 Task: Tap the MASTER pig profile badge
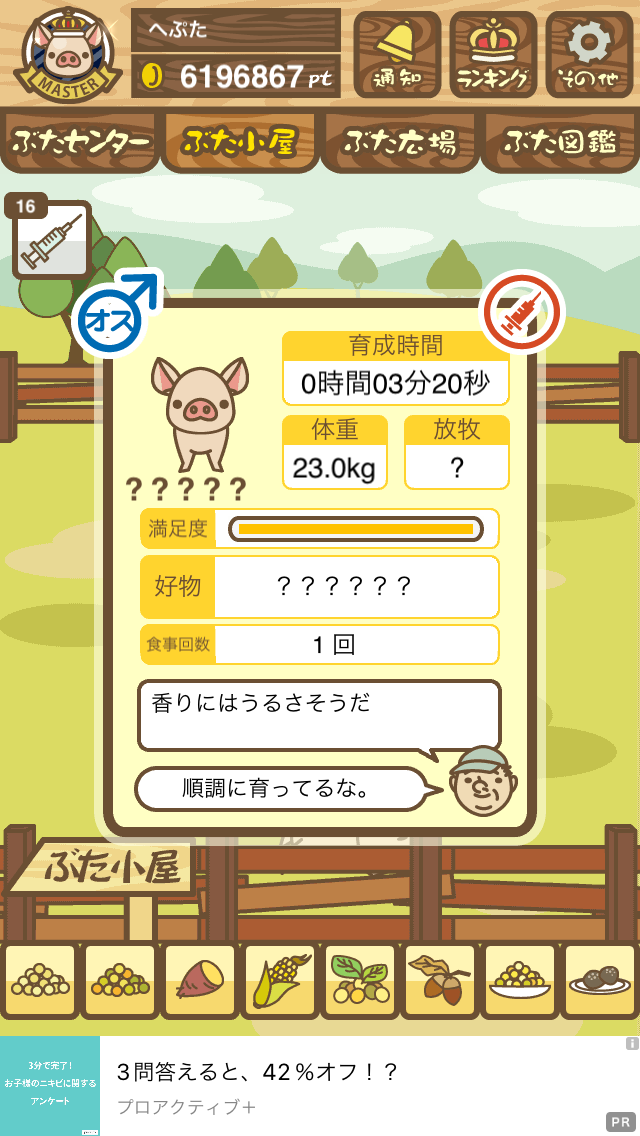pyautogui.click(x=68, y=55)
